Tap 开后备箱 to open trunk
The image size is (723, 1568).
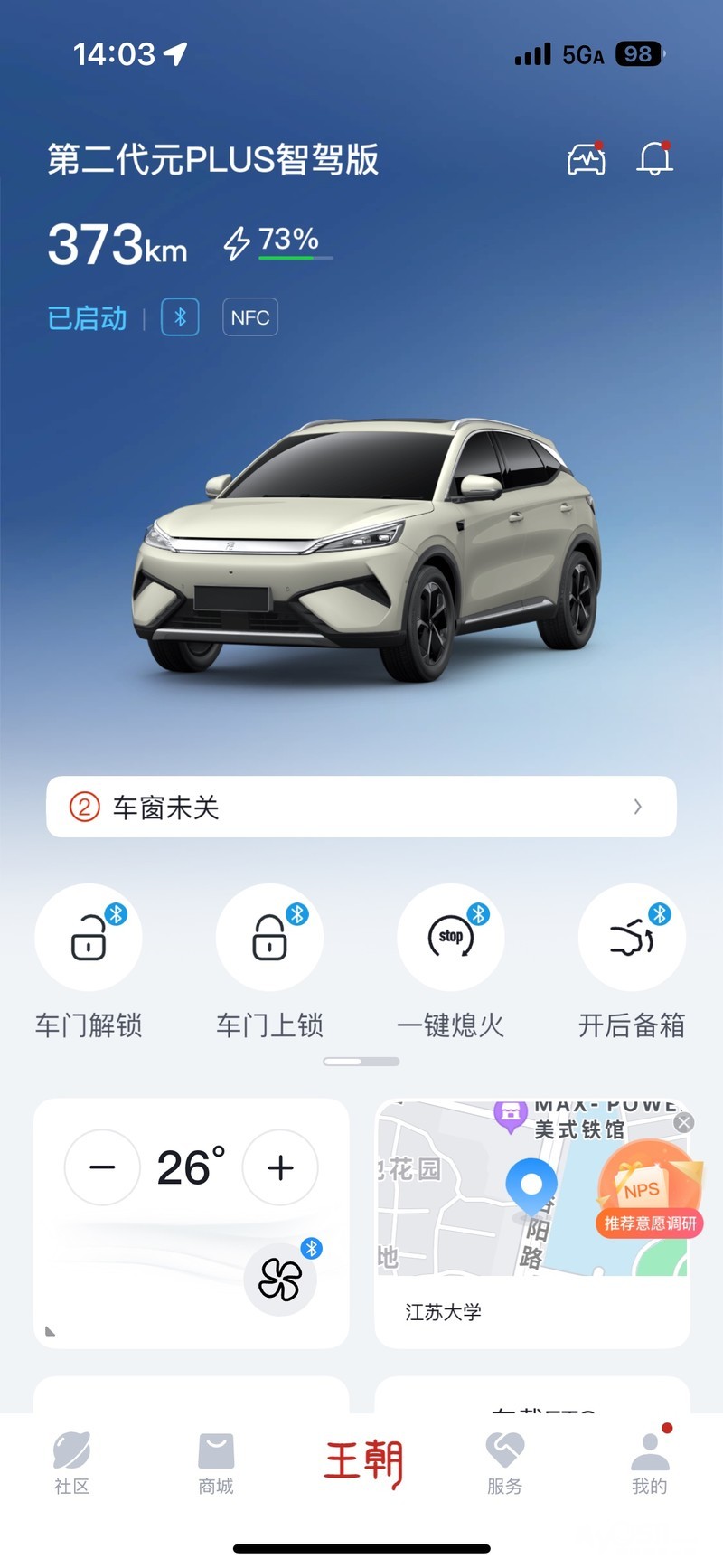click(x=632, y=938)
